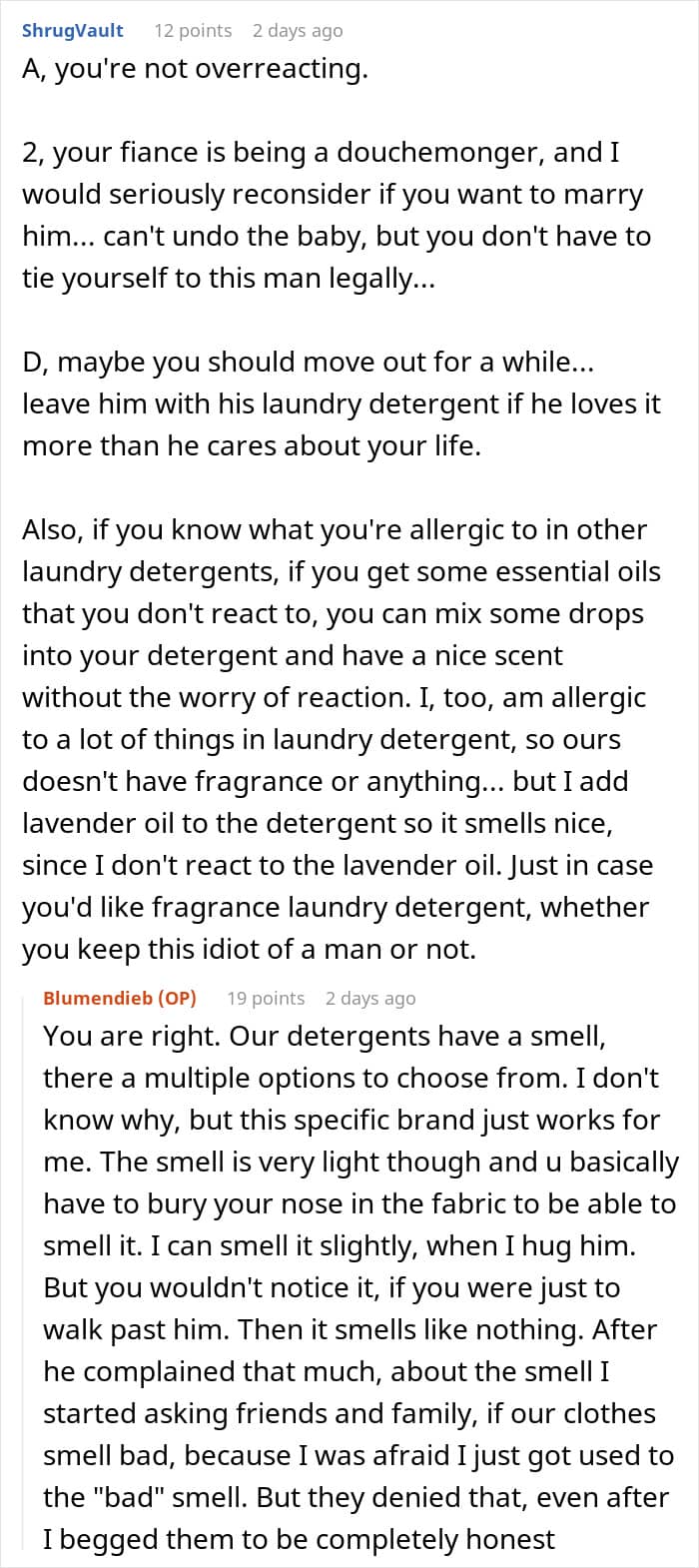The width and height of the screenshot is (699, 1568).
Task: View the profile of Blumendieb (OP)
Action: (120, 998)
